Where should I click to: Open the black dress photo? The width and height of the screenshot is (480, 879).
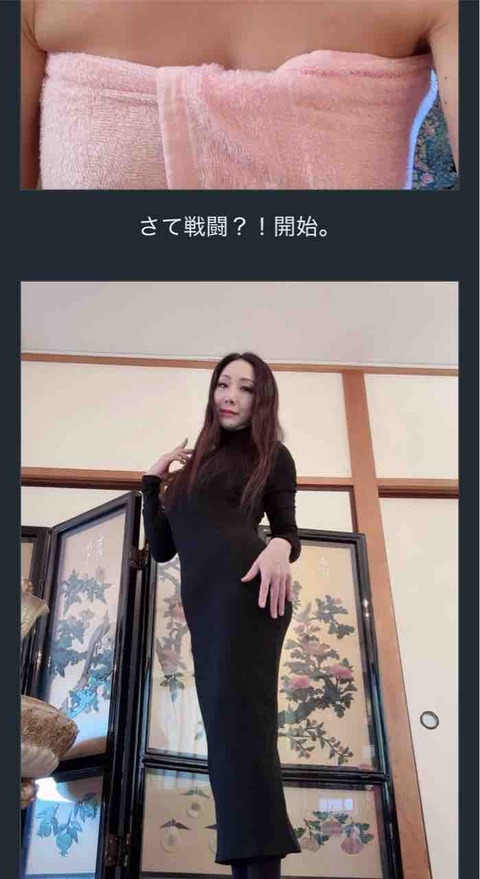240,580
